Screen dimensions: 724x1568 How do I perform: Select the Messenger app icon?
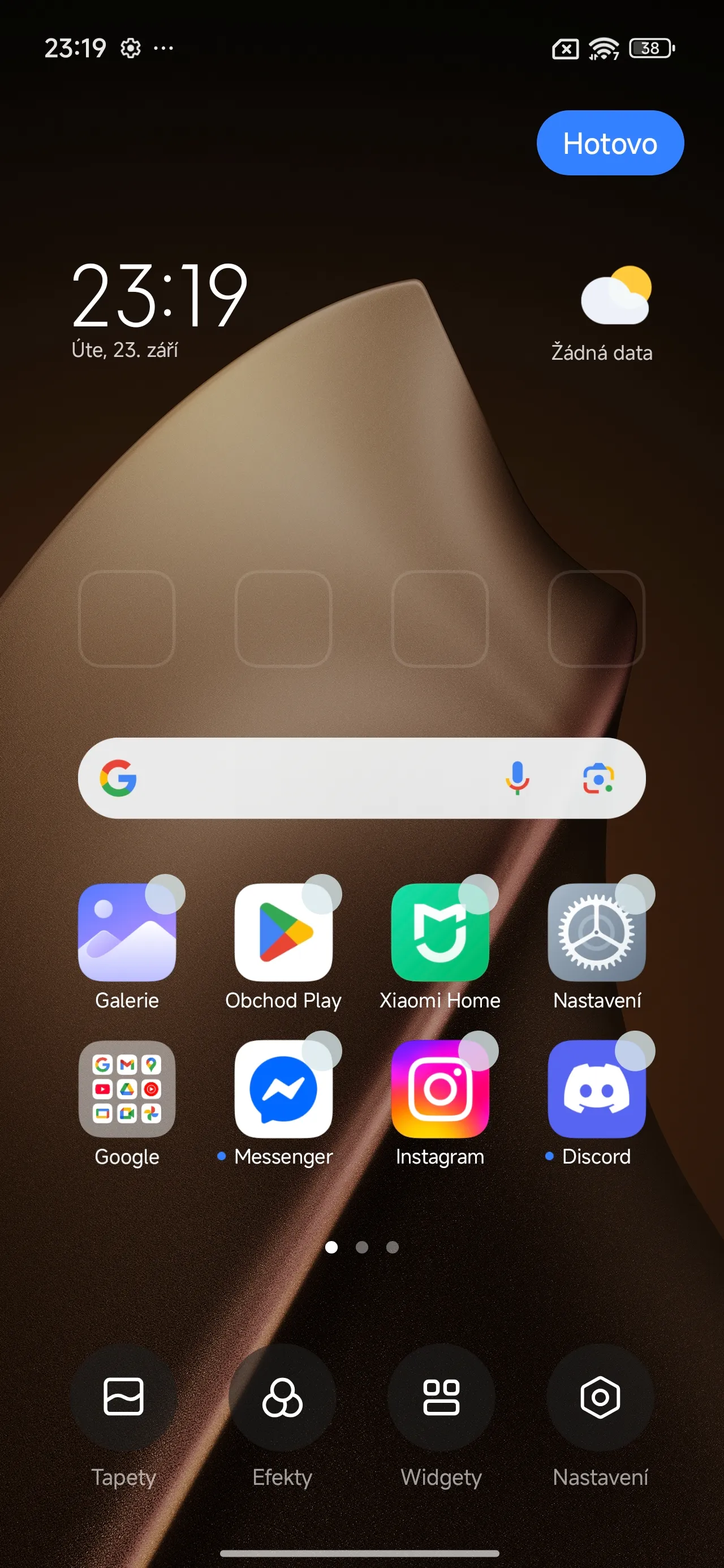(283, 1089)
